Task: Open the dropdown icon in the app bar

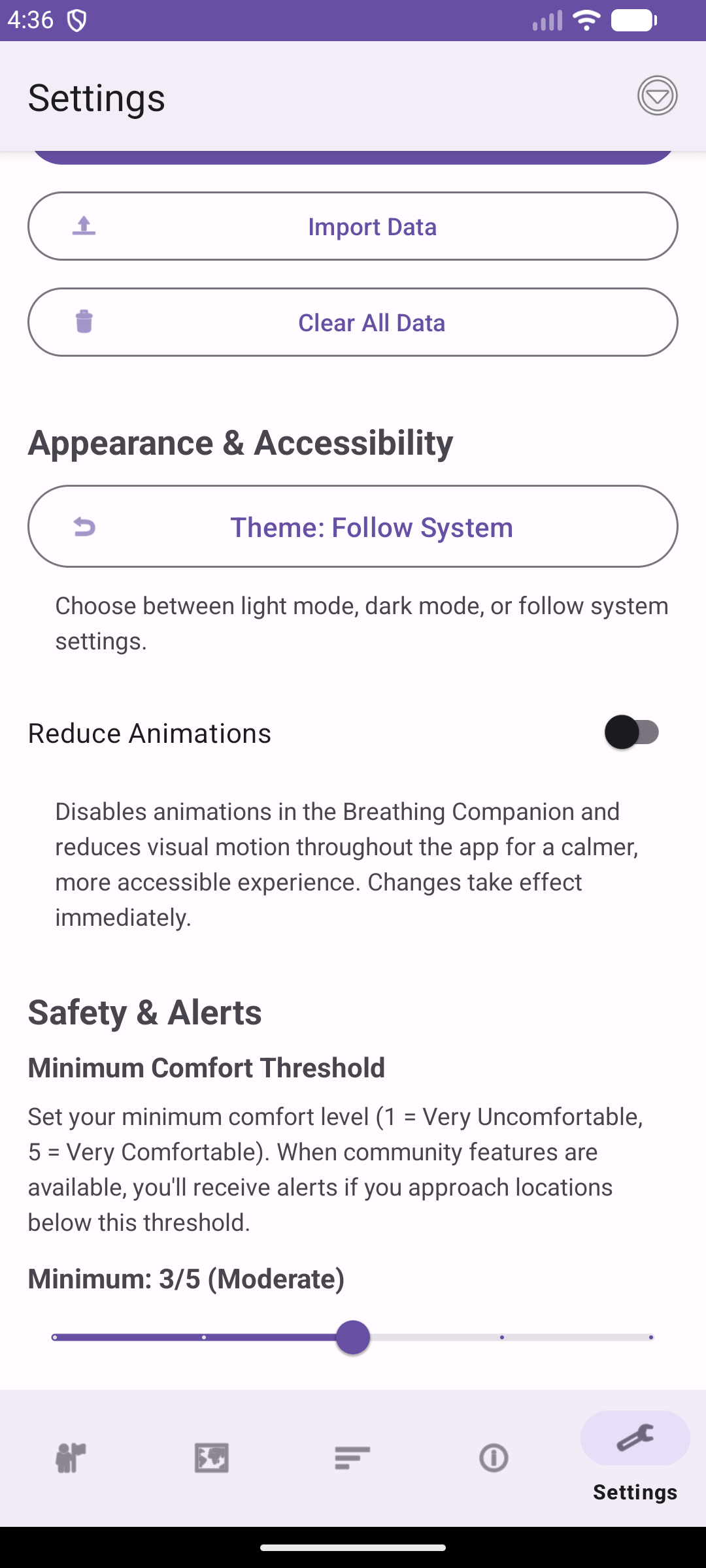Action: tap(657, 96)
